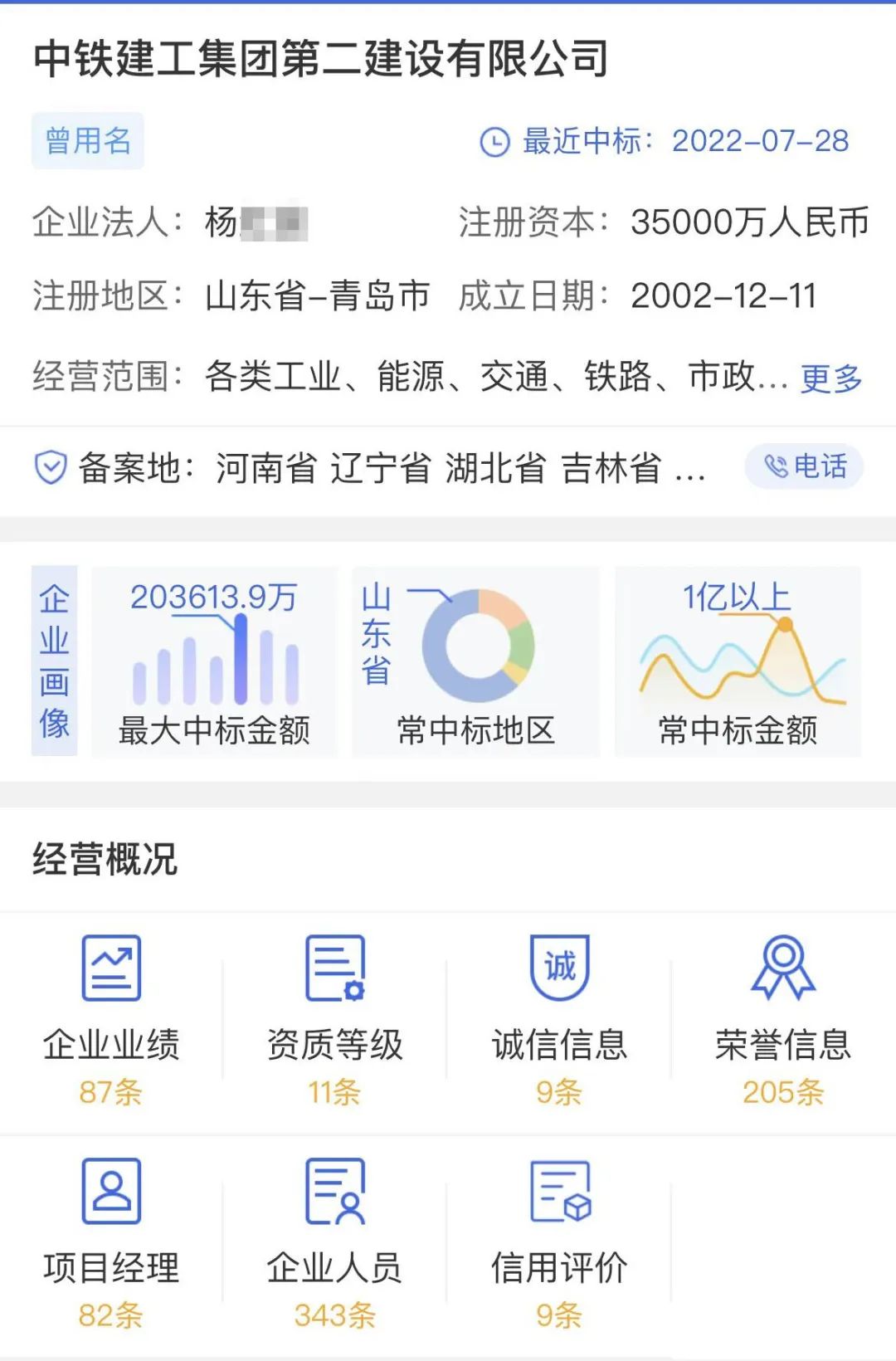896x1361 pixels.
Task: Click the shield icon before 备案地
Action: pyautogui.click(x=50, y=467)
